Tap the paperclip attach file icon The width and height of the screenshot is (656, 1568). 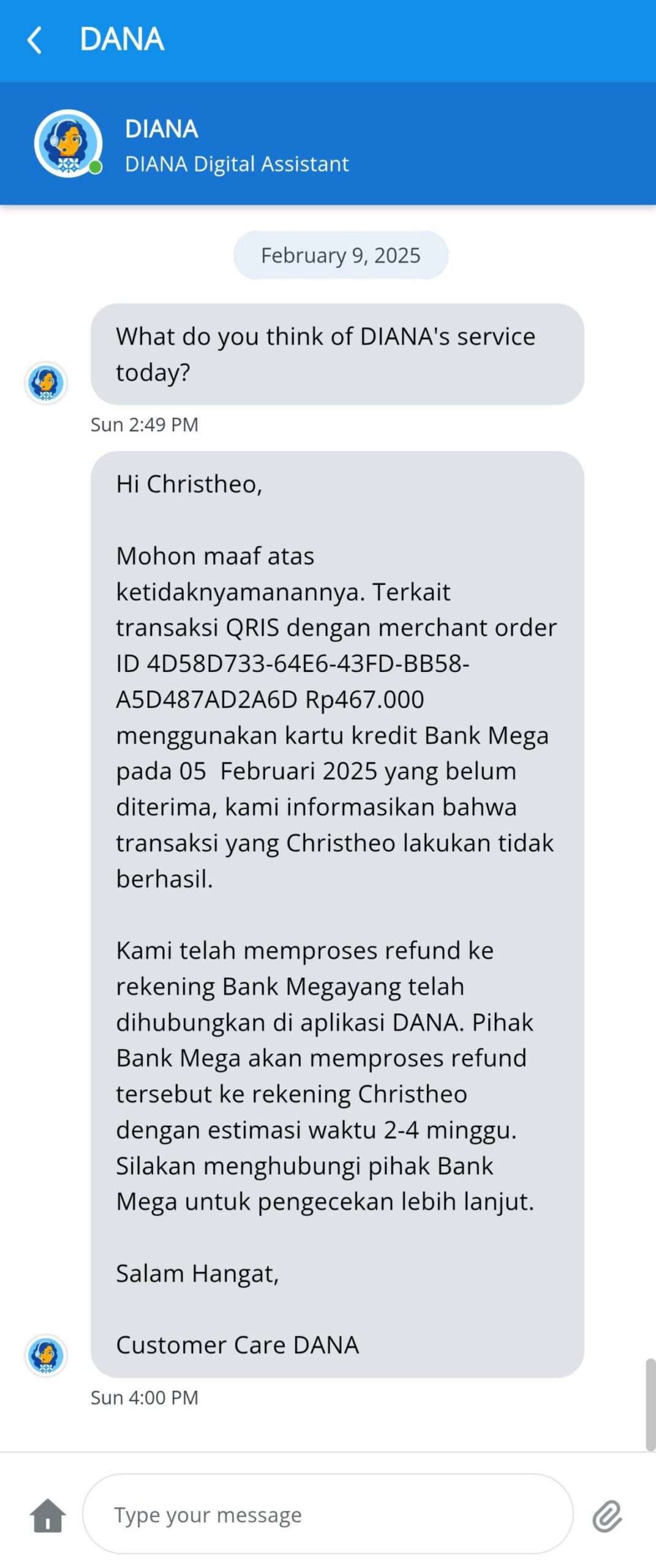(x=606, y=1516)
